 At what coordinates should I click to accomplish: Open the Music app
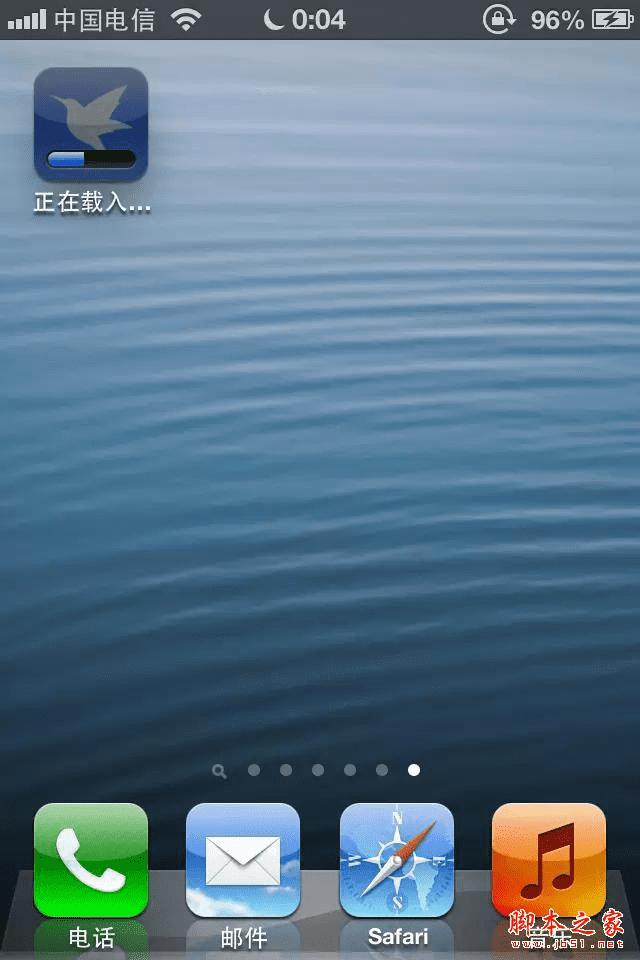click(x=548, y=861)
